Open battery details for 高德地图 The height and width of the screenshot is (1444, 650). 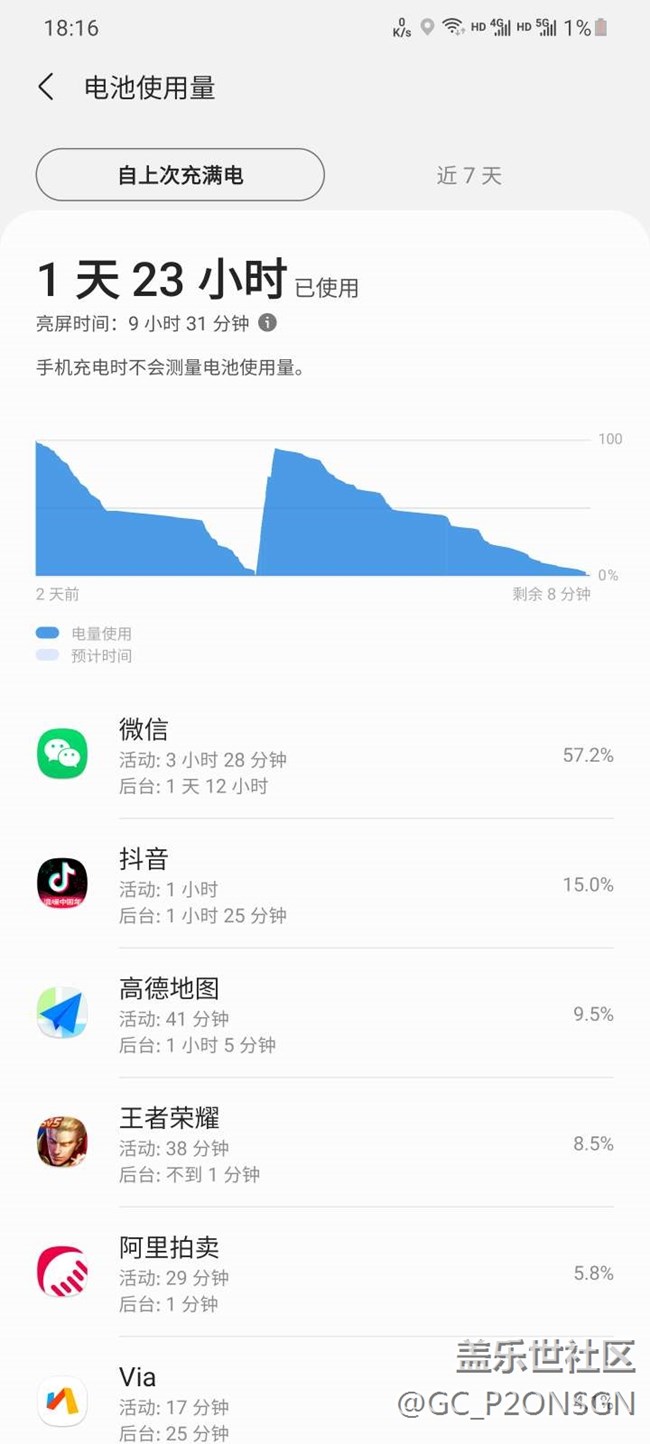click(325, 1013)
